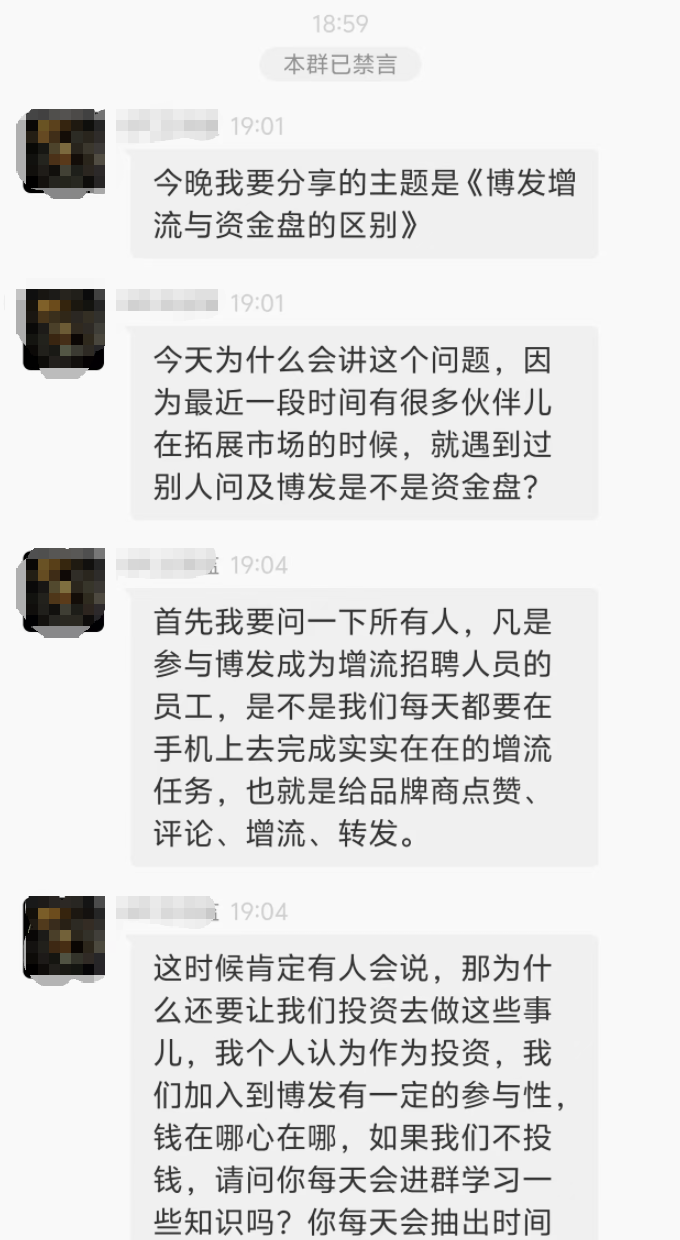Open avatar next to "这时候肯定有人会说" message
Image resolution: width=680 pixels, height=1240 pixels.
[64, 937]
